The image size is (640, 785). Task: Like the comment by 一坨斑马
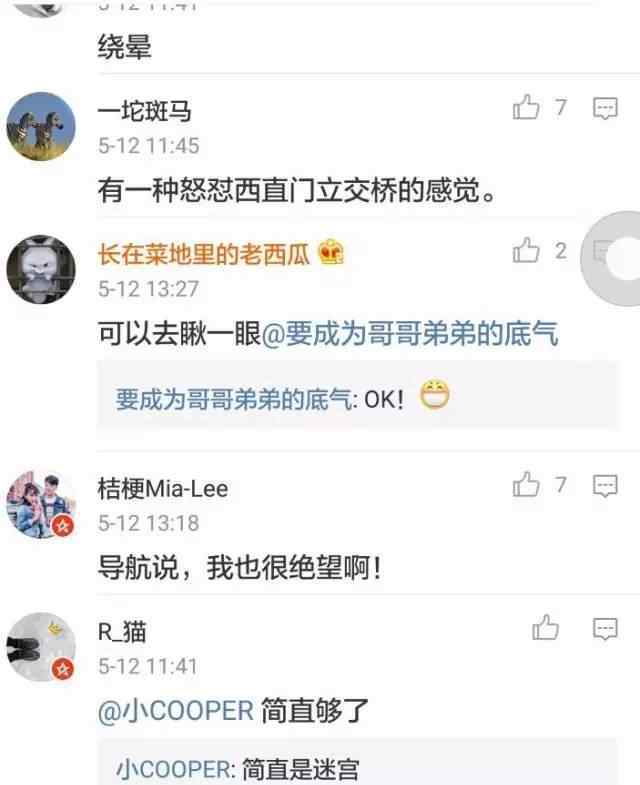pyautogui.click(x=527, y=108)
